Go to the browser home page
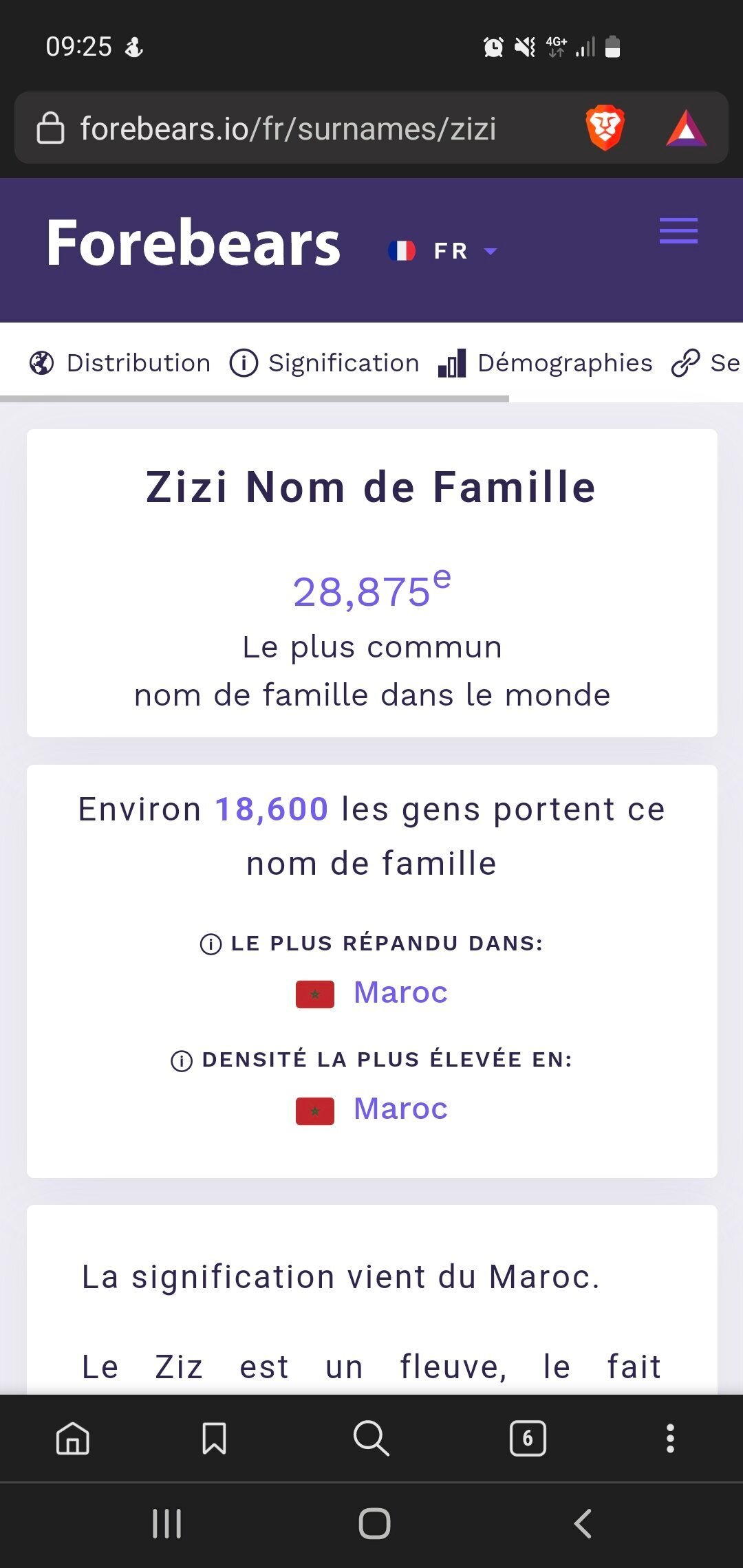Viewport: 743px width, 1568px height. 73,1438
